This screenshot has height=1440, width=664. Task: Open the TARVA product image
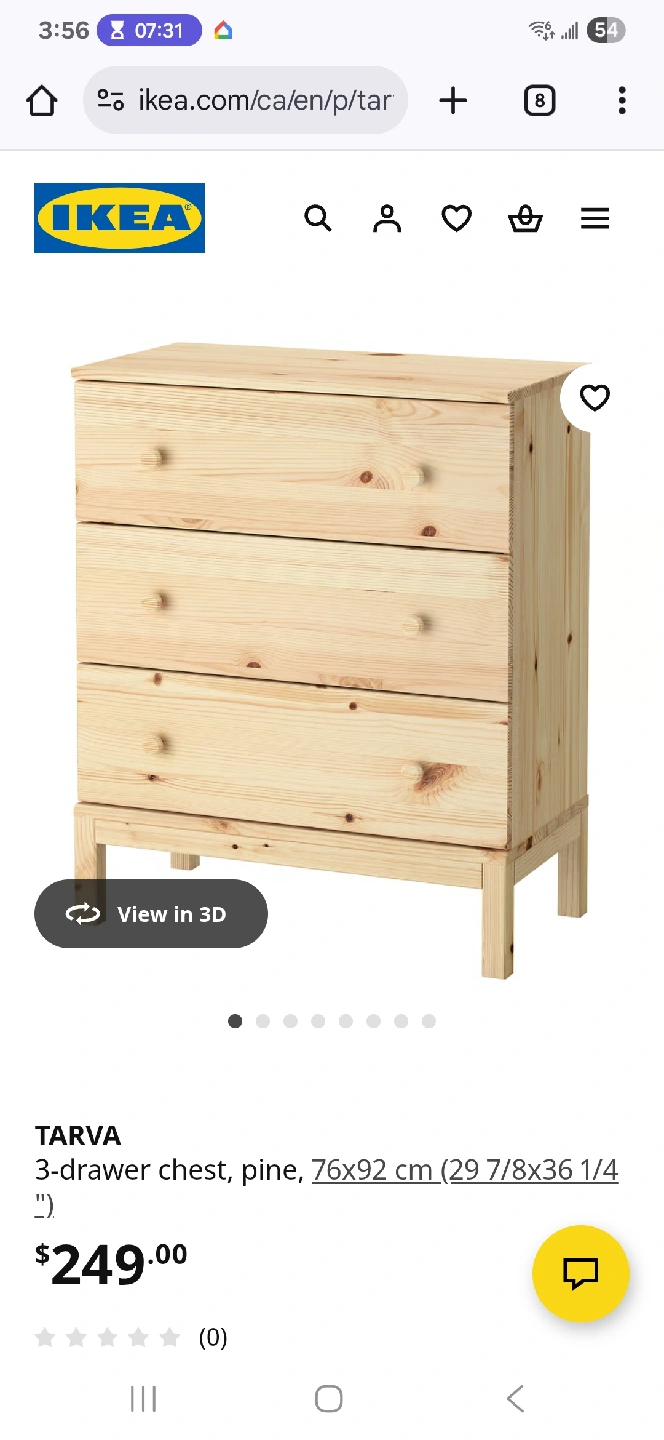pyautogui.click(x=330, y=640)
